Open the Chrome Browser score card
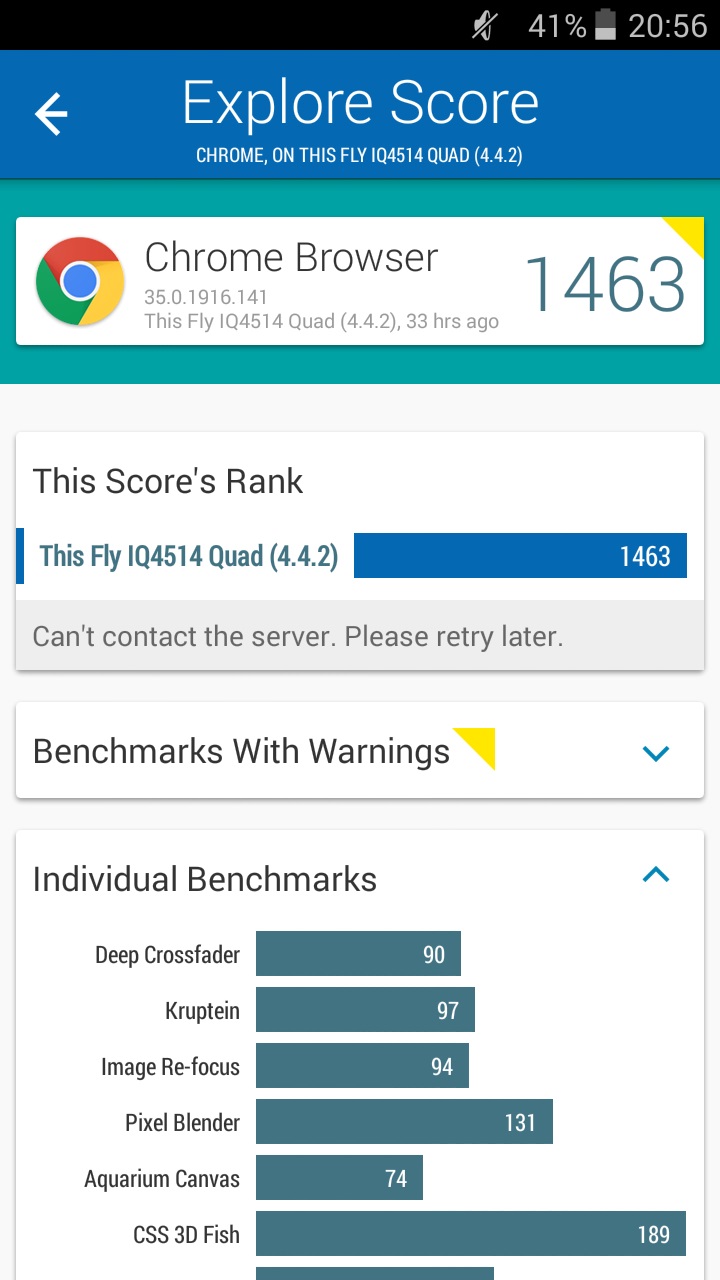Image resolution: width=720 pixels, height=1280 pixels. [x=360, y=282]
